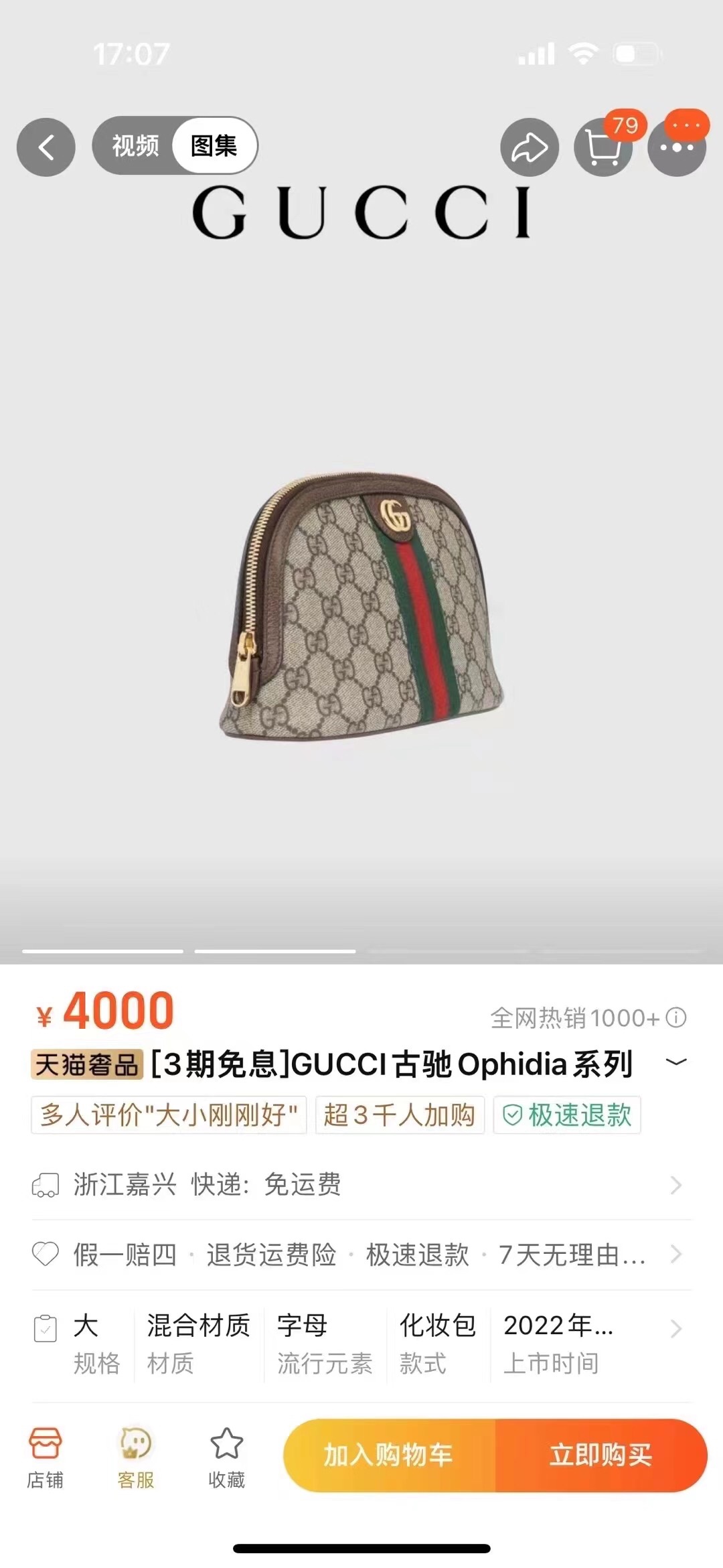Open shipping details row 浙江嘉兴 快递

point(361,1185)
